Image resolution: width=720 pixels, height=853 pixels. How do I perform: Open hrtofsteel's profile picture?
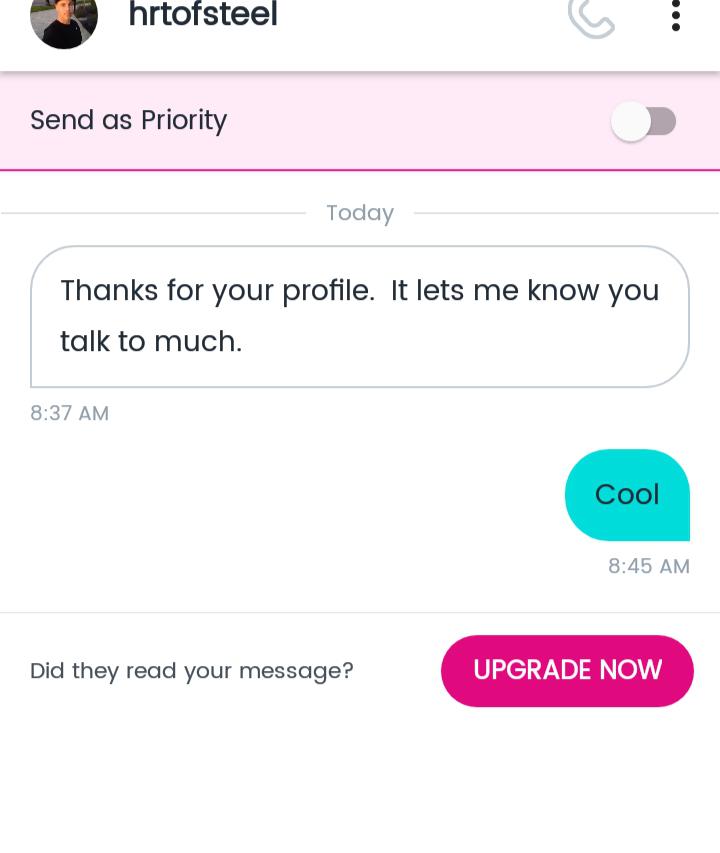pyautogui.click(x=64, y=19)
